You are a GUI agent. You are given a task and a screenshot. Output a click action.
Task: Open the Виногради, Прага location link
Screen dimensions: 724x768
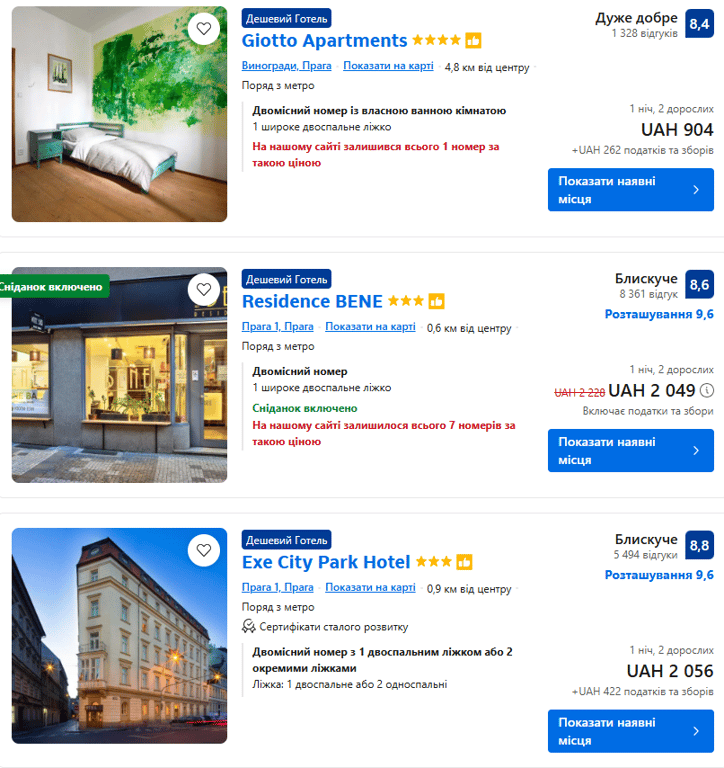pyautogui.click(x=287, y=66)
